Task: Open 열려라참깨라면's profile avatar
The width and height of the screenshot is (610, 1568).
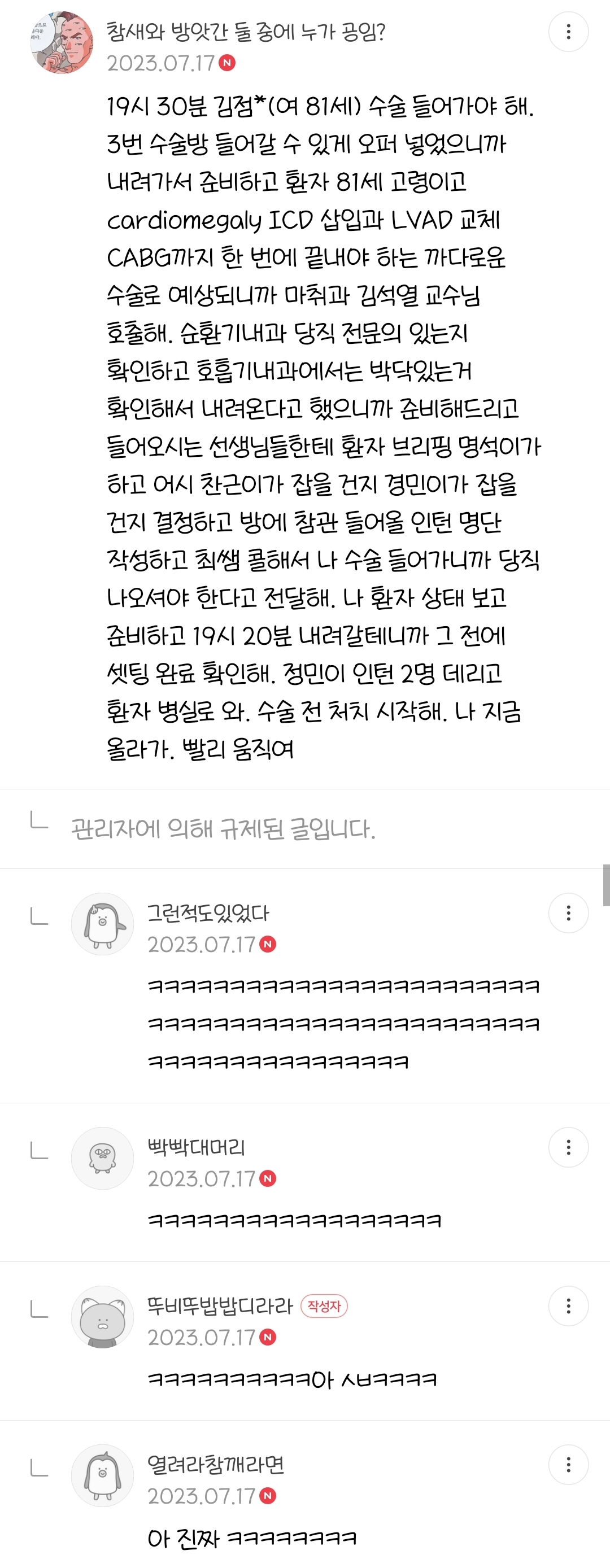Action: [x=102, y=1475]
